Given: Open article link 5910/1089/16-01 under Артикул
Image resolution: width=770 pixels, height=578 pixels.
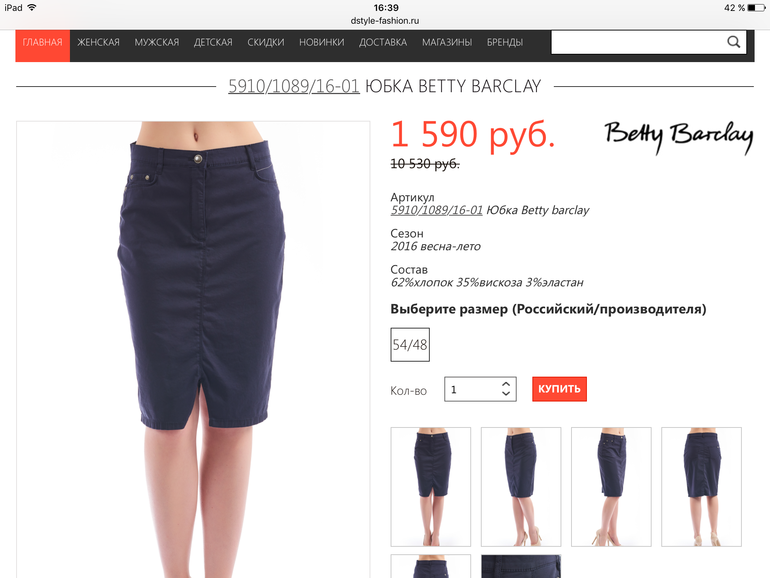Looking at the screenshot, I should click(436, 210).
